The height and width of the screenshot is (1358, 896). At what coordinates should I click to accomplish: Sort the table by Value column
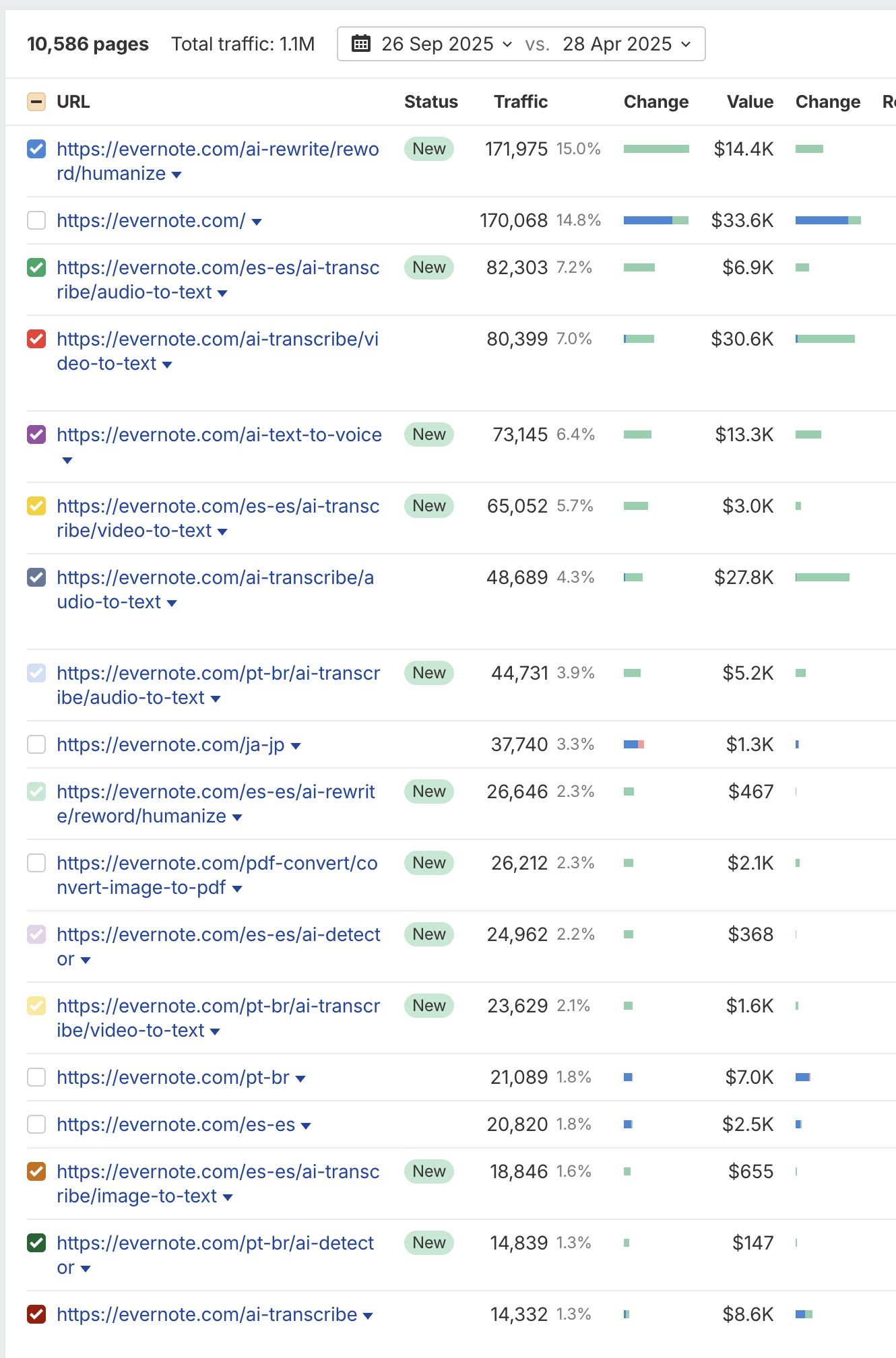pyautogui.click(x=749, y=102)
